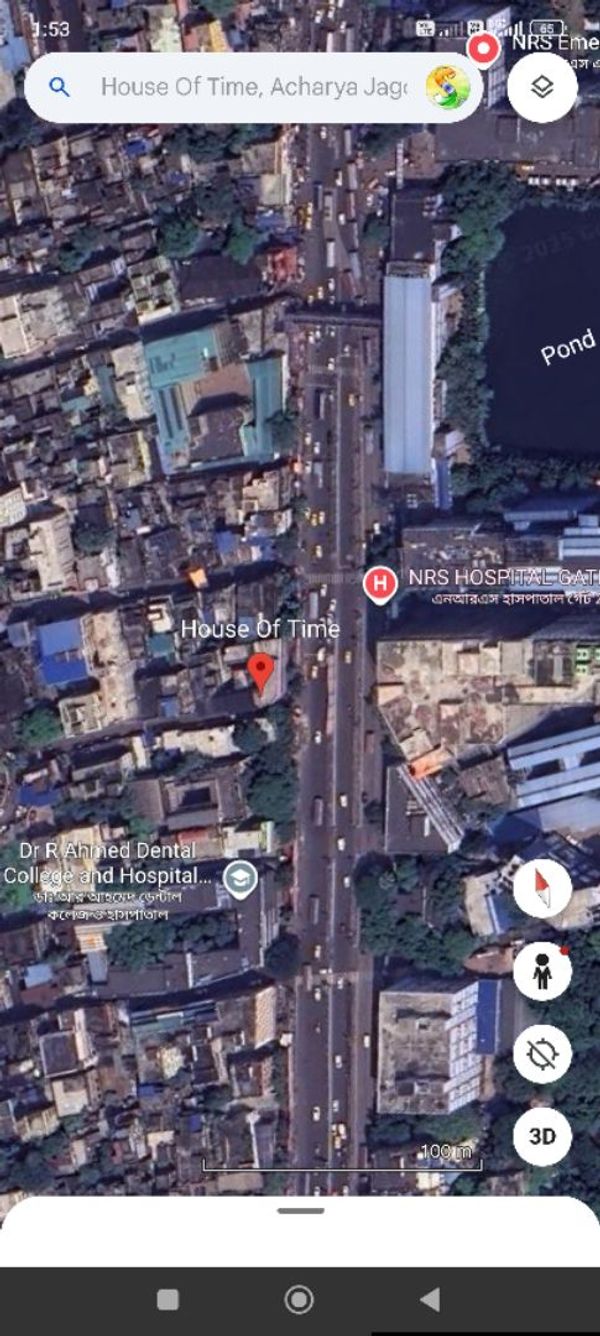Screen dimensions: 600x1336
Task: Expand the bottom sheet handle
Action: 300,1211
